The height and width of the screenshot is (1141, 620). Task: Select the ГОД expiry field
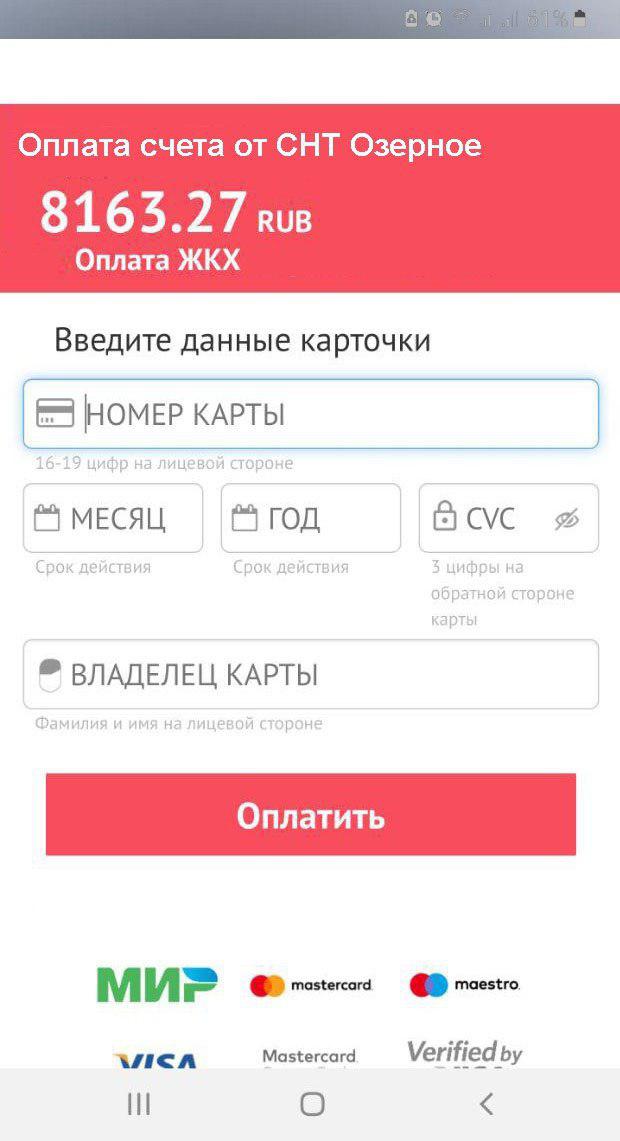[x=312, y=518]
